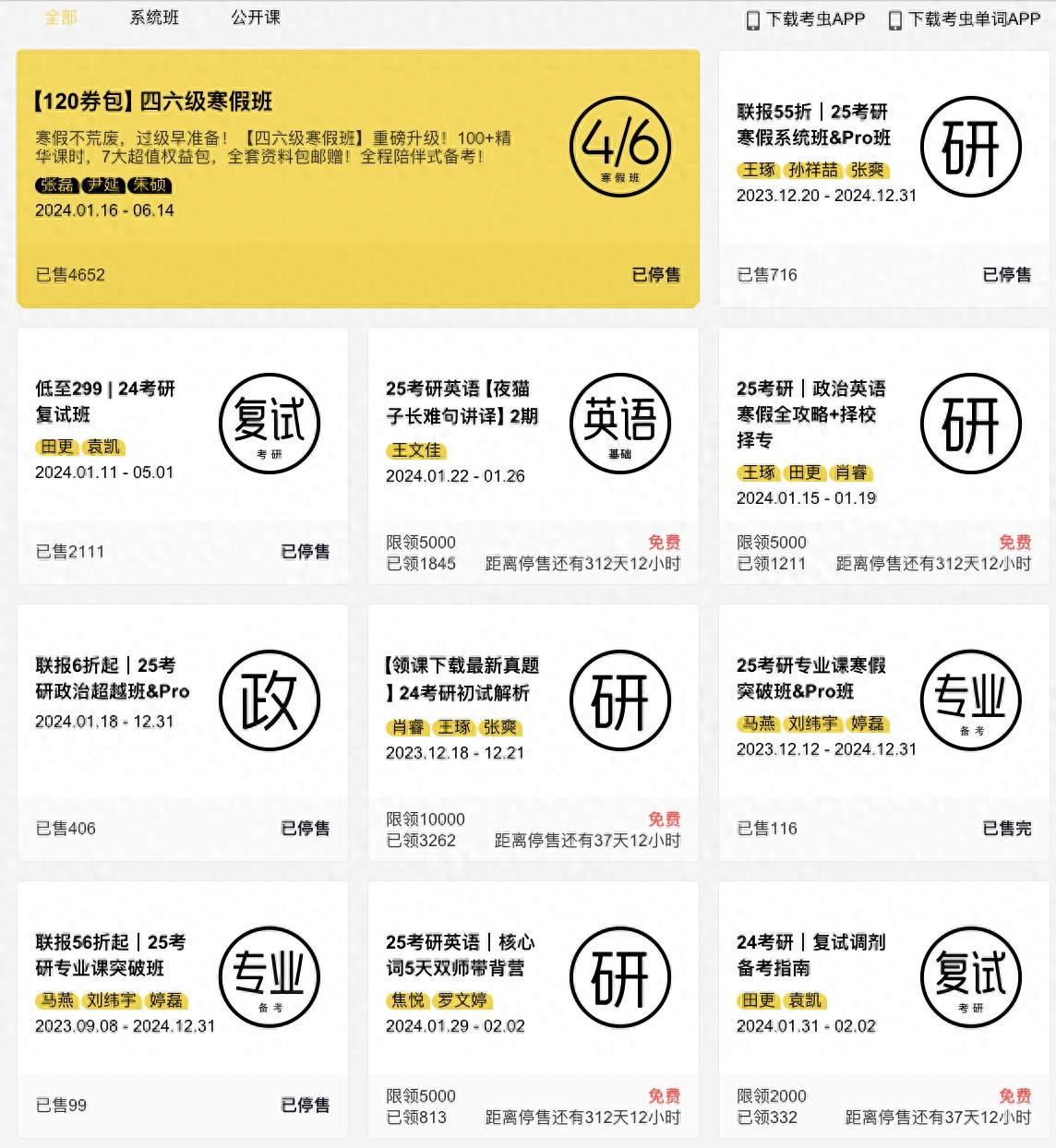Open the 公开课 tab
The image size is (1056, 1148).
256,18
